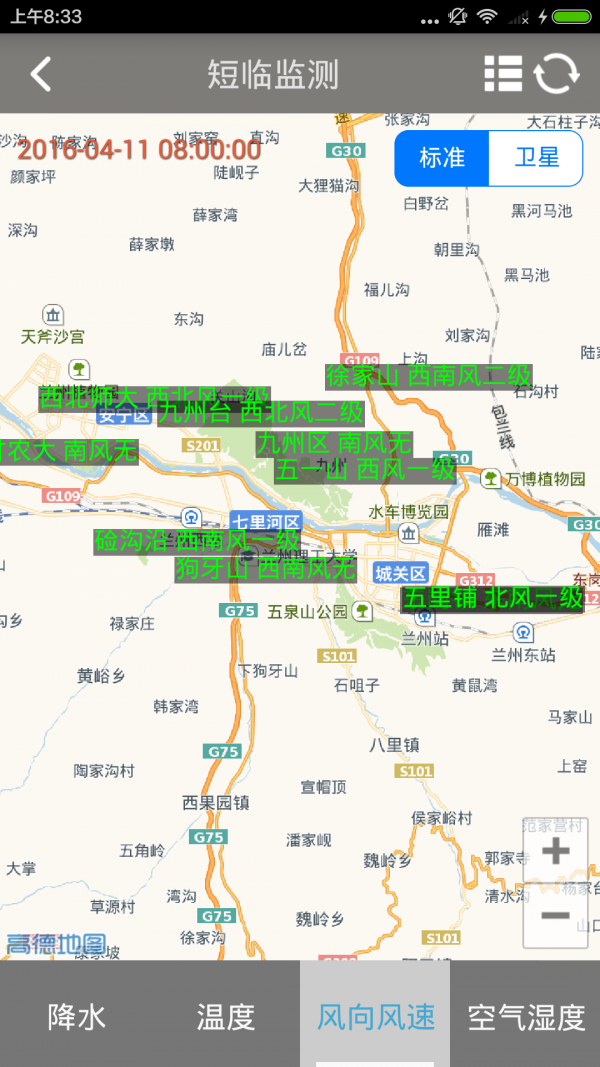Refresh the monitoring data
Screen dimensions: 600x1067
coord(556,74)
